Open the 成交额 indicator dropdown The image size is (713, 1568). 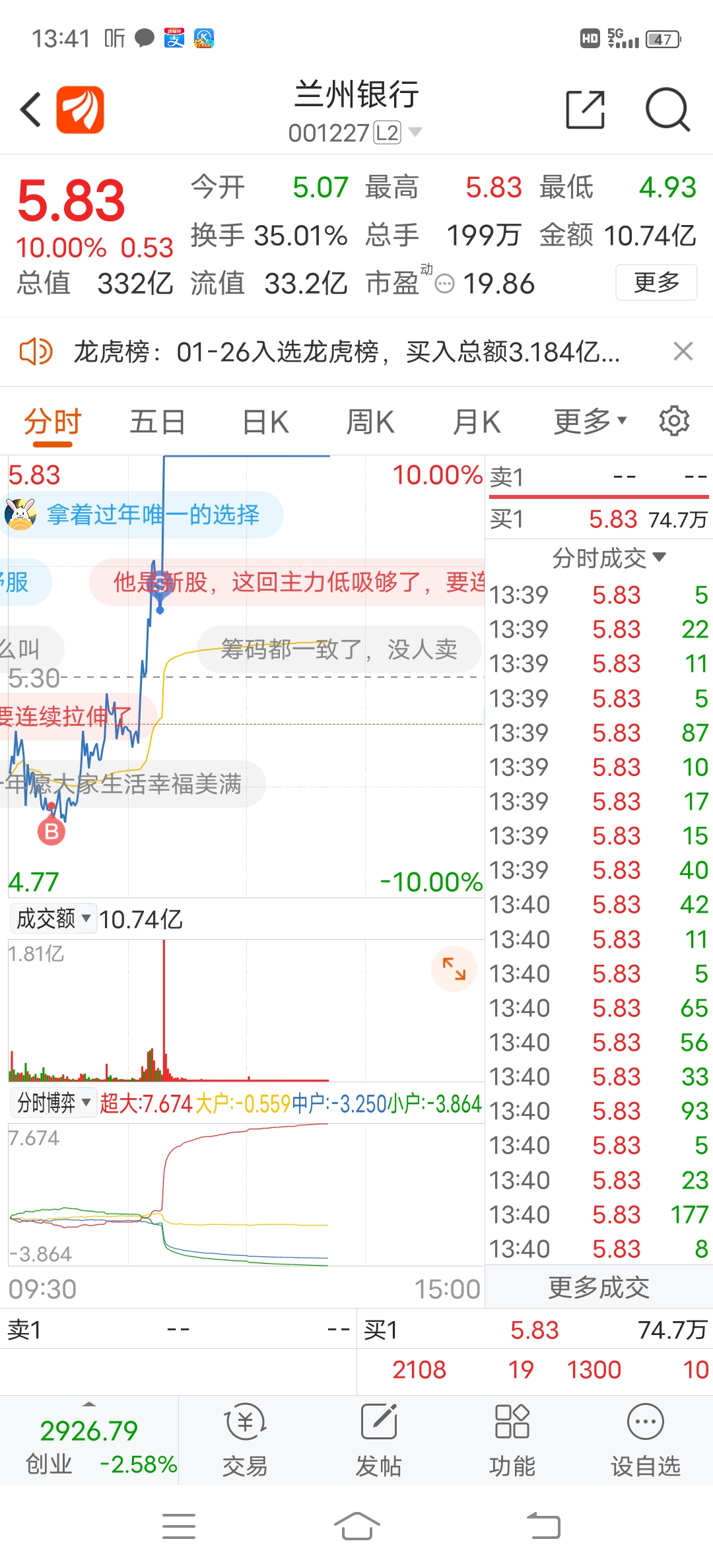pos(52,917)
